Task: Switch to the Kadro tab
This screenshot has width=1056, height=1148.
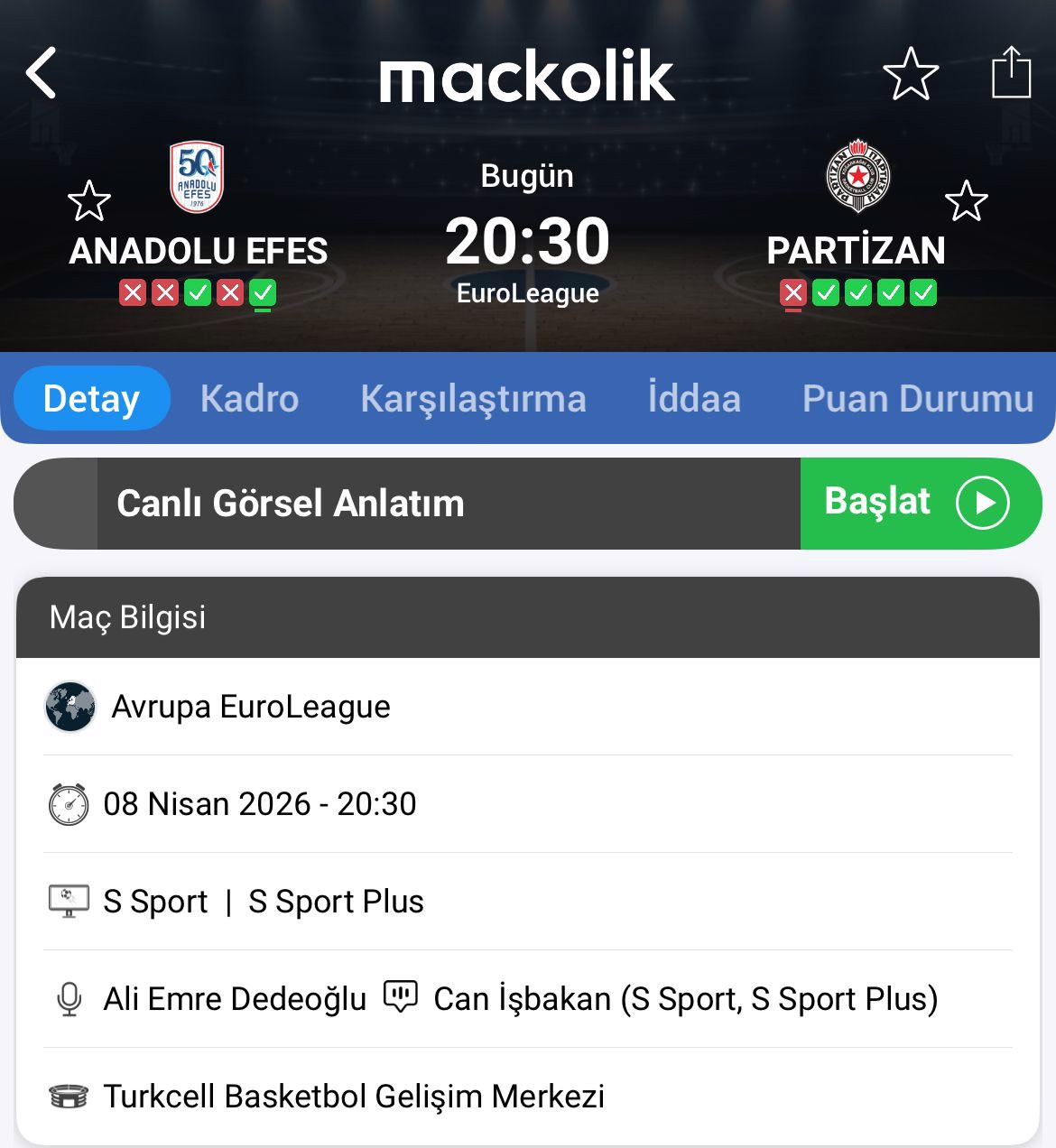Action: (249, 398)
